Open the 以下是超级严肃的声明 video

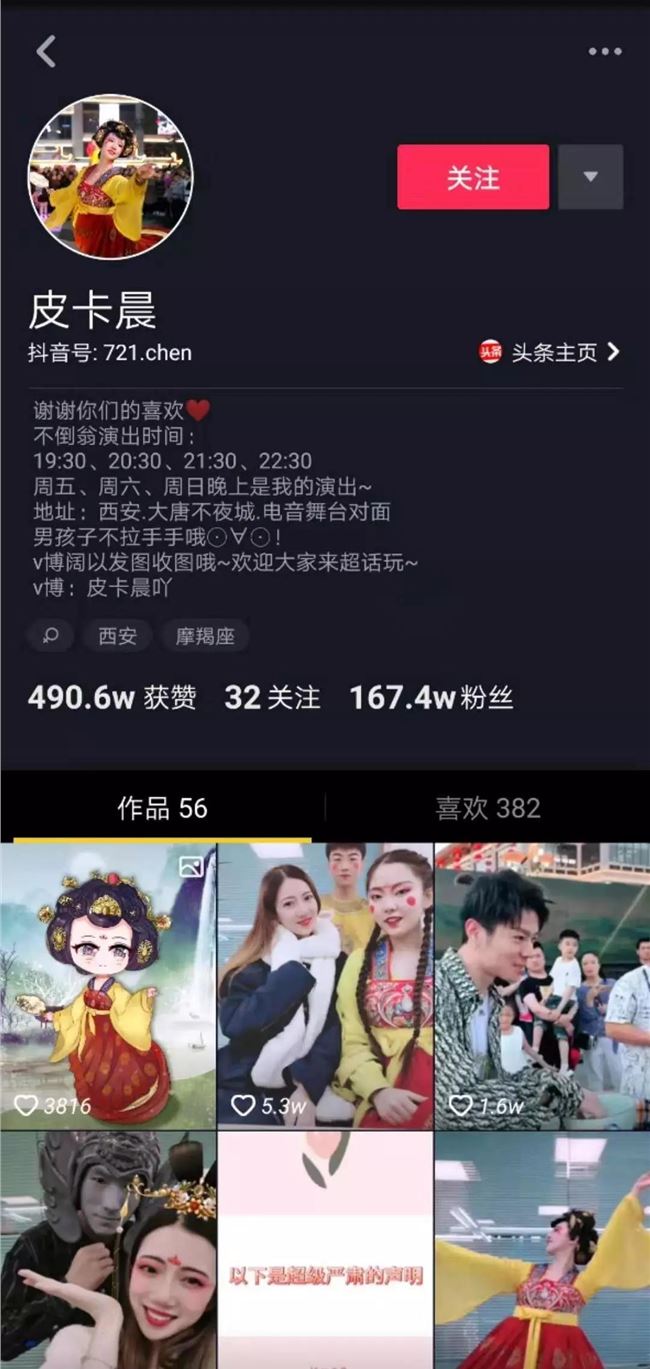point(325,1250)
